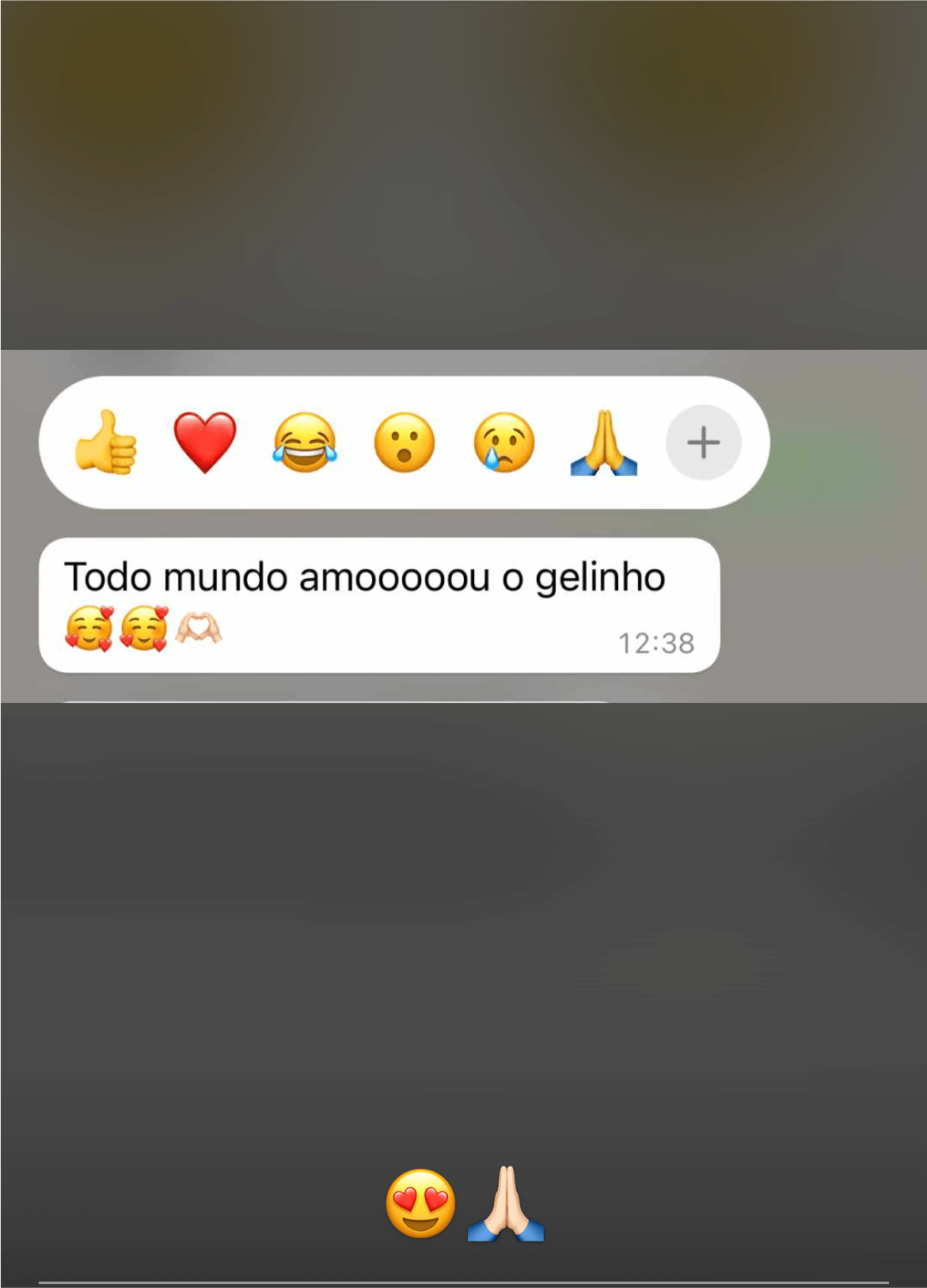927x1288 pixels.
Task: Open more reactions with the plus button
Action: pyautogui.click(x=702, y=443)
